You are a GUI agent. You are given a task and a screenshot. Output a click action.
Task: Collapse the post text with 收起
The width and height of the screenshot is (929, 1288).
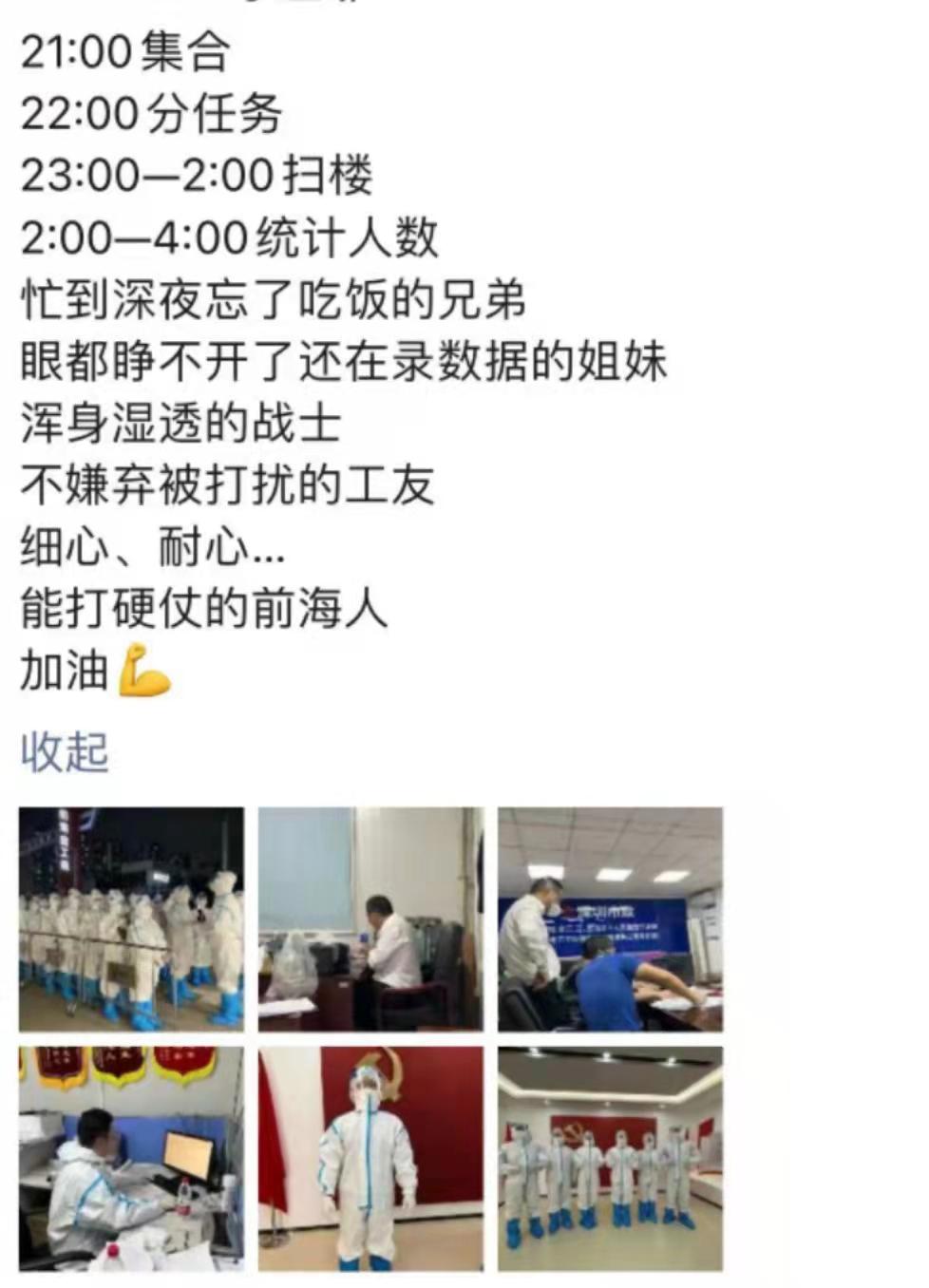tap(65, 752)
